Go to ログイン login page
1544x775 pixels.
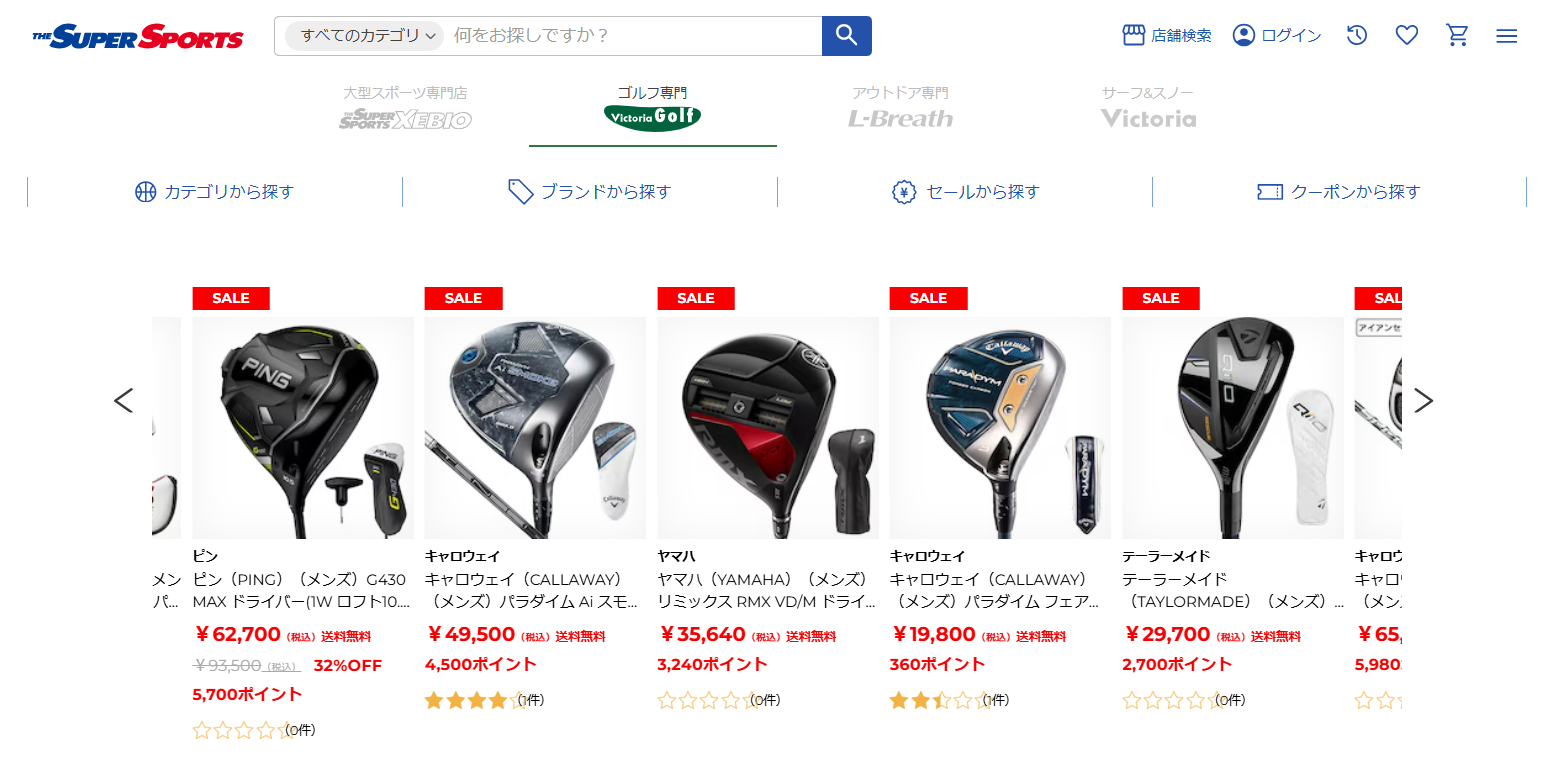point(1277,36)
